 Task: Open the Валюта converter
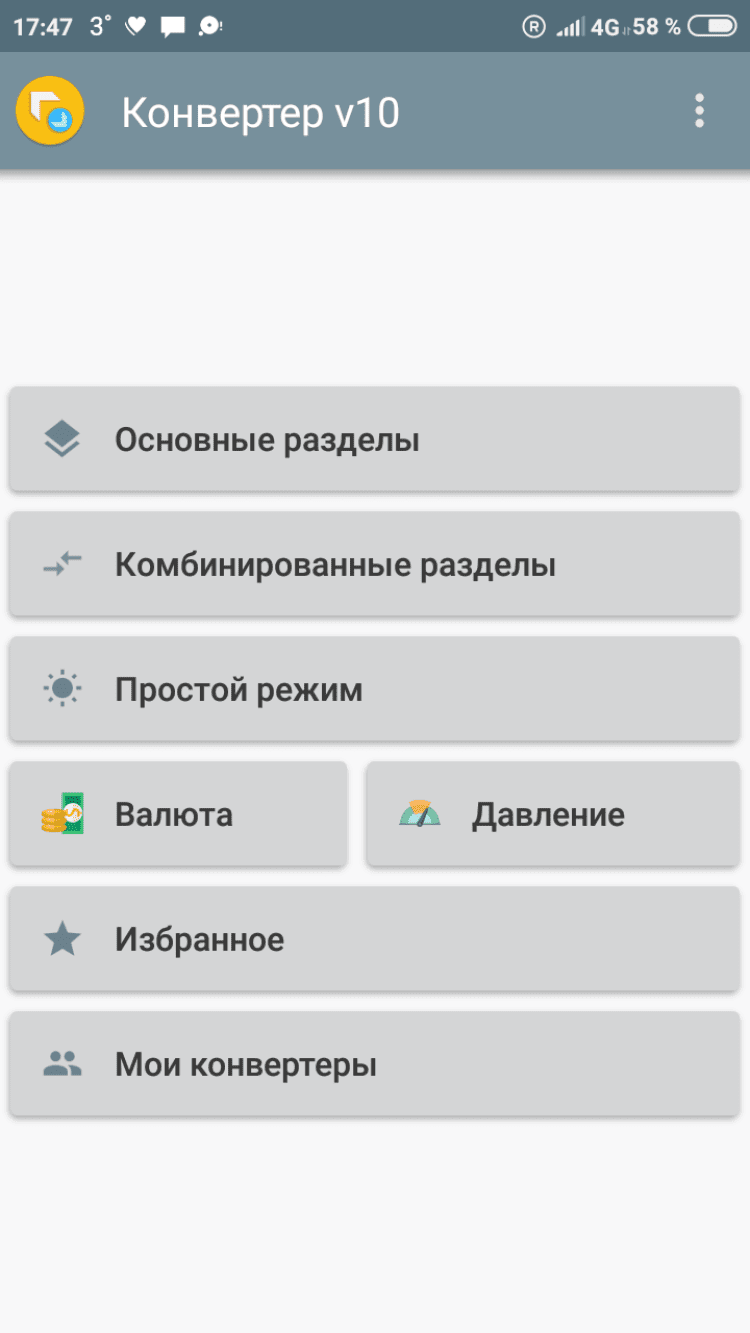pos(178,815)
